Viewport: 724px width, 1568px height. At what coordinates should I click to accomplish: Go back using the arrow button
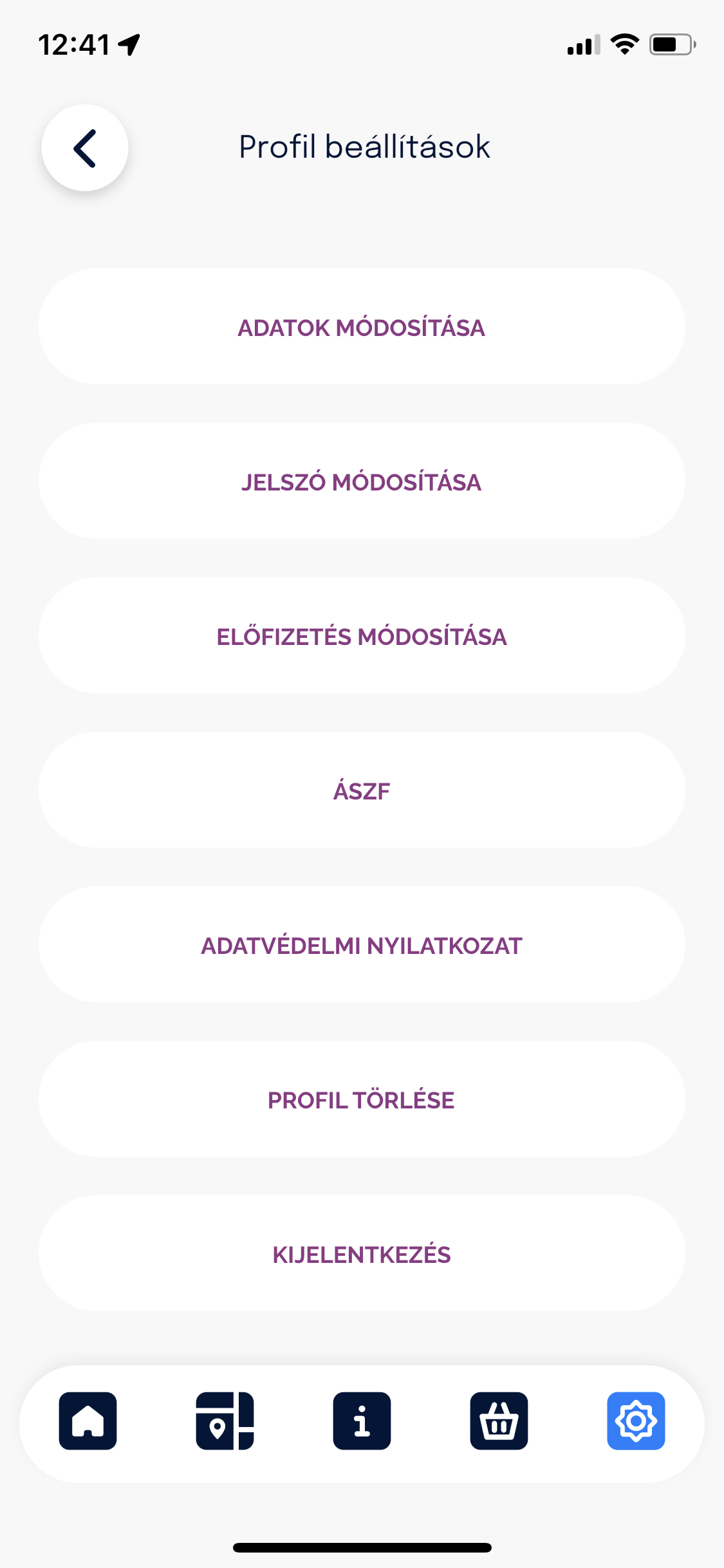pos(85,148)
